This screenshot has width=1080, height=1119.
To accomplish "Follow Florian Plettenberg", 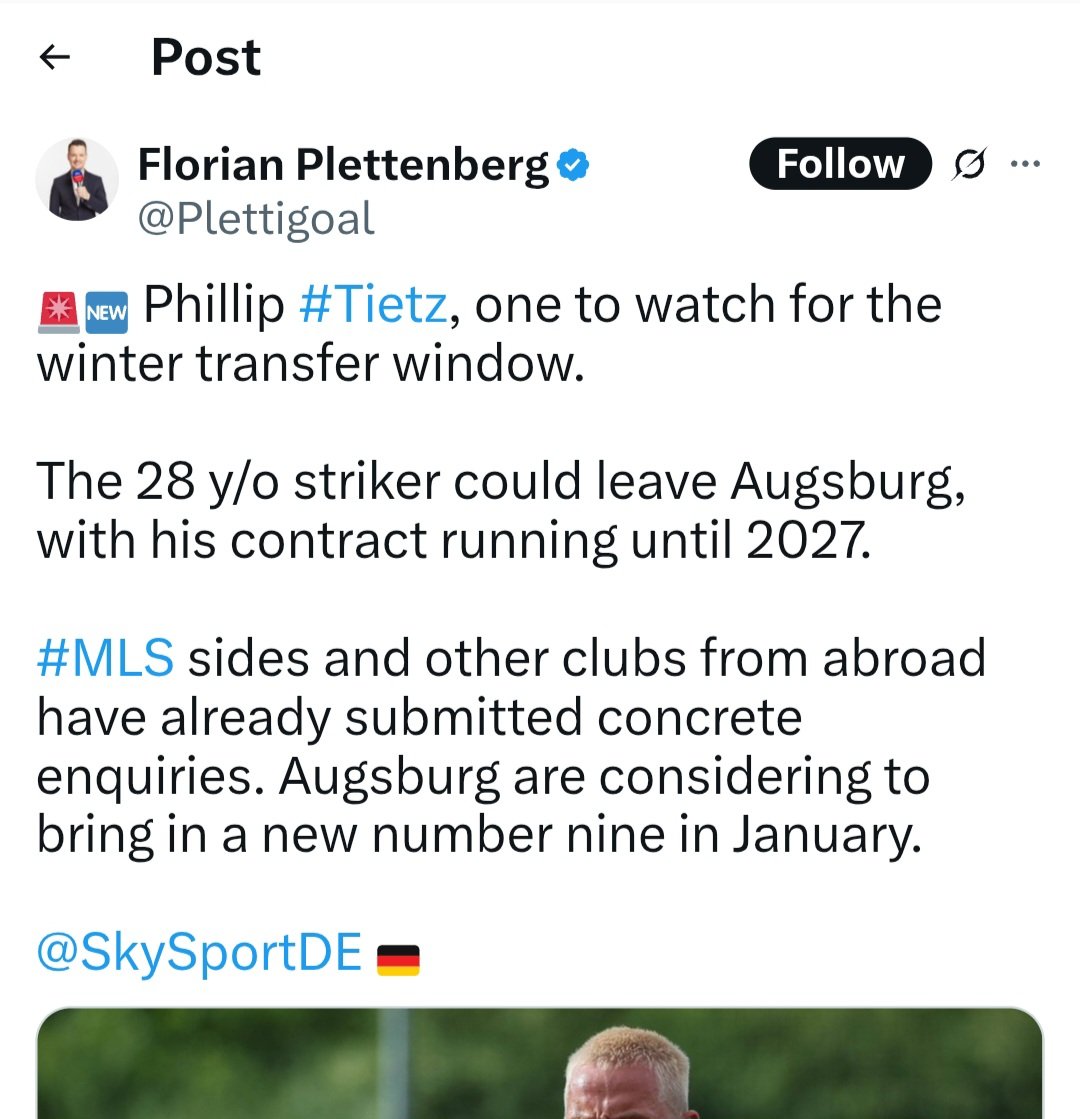I will click(840, 164).
